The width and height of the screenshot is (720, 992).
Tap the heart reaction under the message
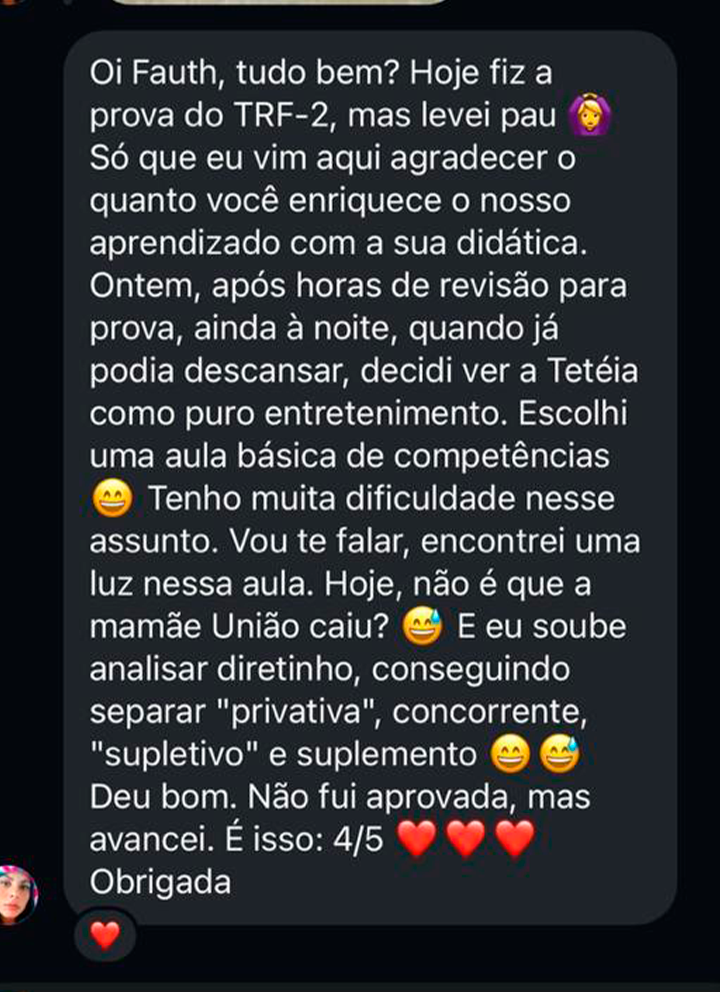105,935
